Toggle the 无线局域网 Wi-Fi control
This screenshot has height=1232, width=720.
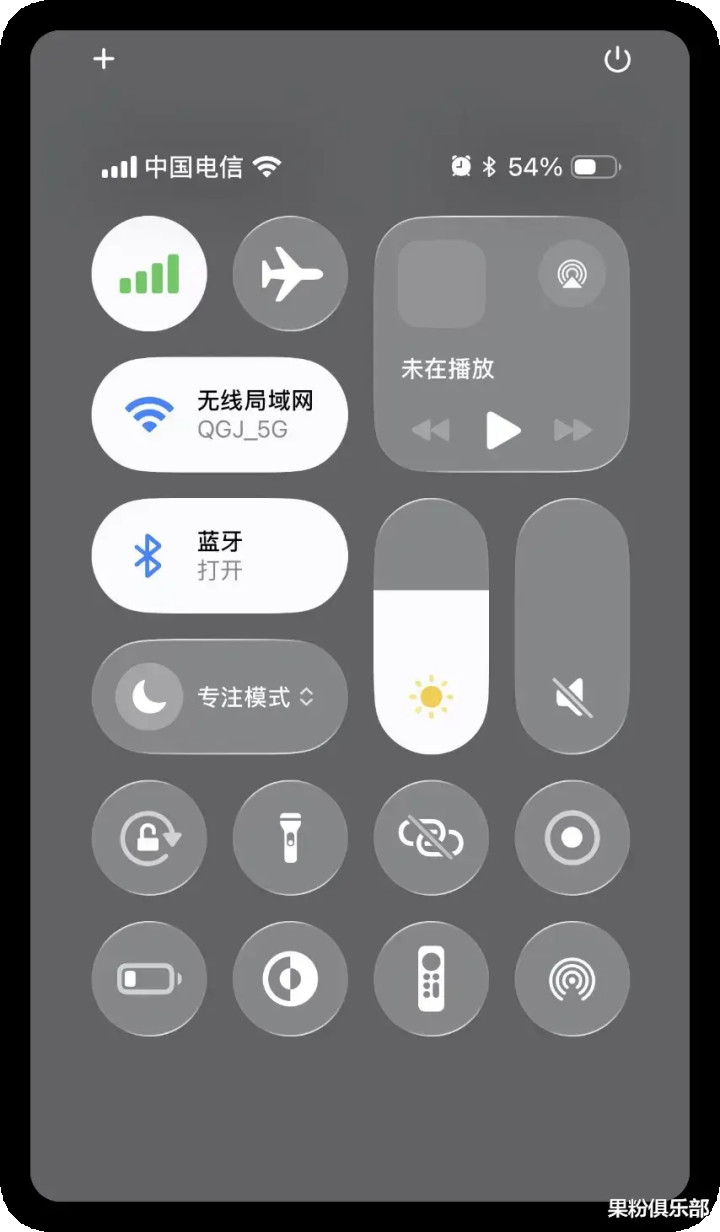point(220,415)
